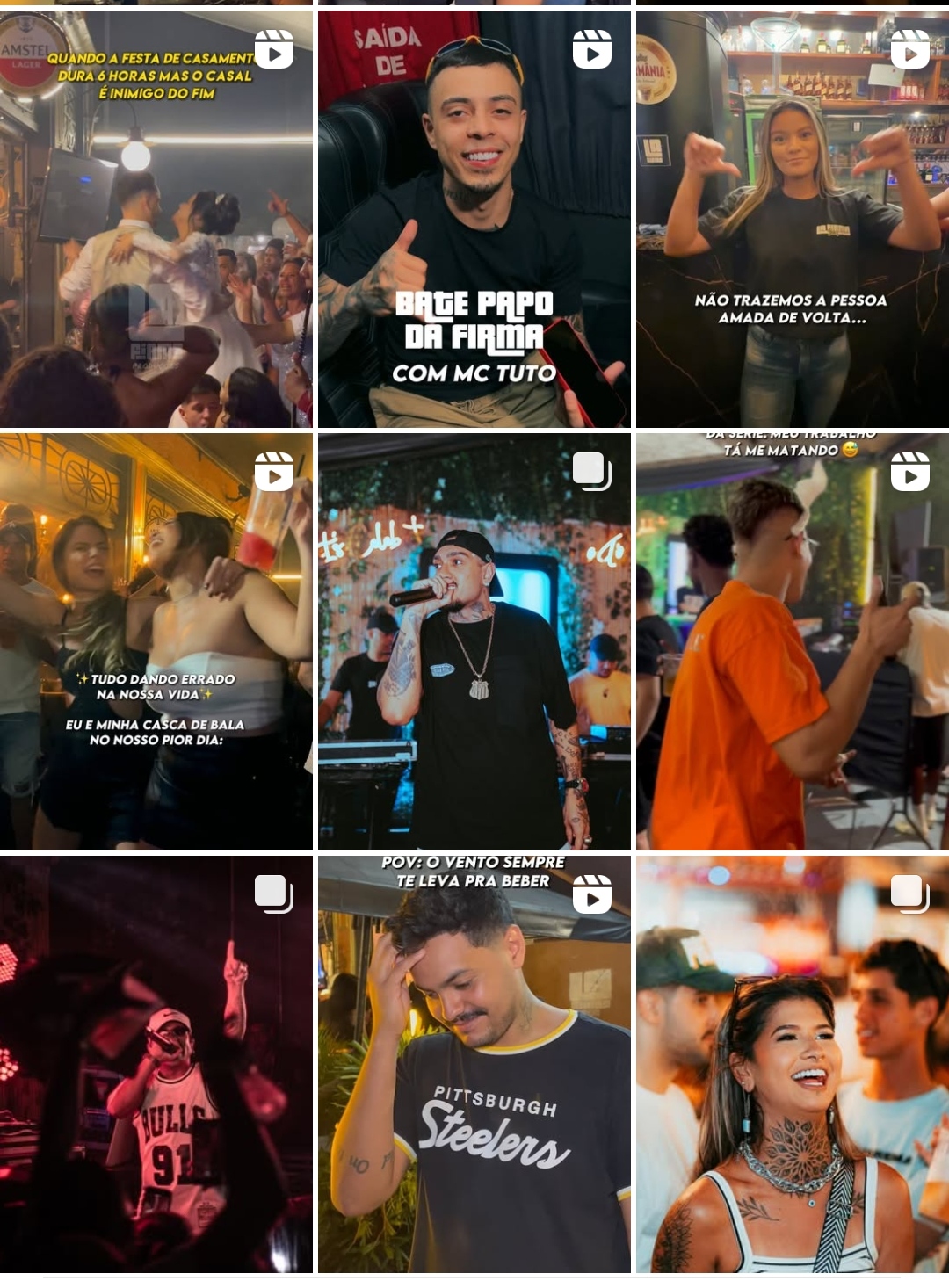
Task: View carousel post of singer with microphone
Action: (x=474, y=641)
